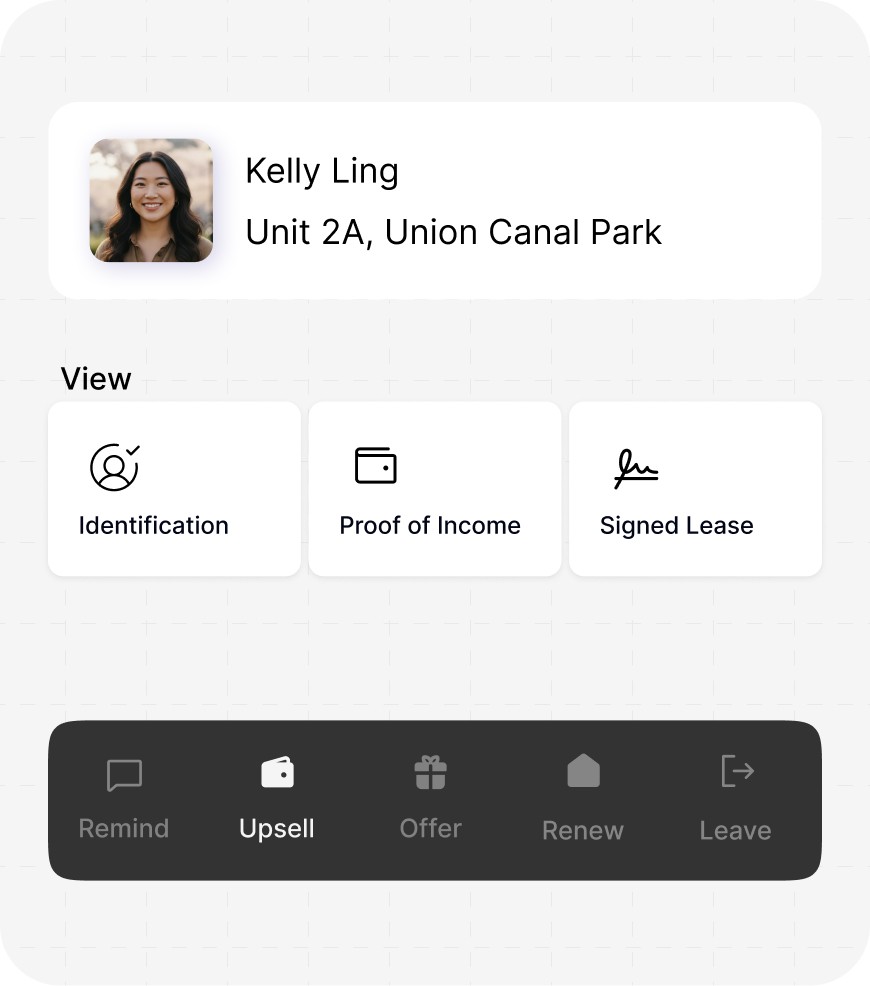Open the Signed Lease document

(695, 489)
